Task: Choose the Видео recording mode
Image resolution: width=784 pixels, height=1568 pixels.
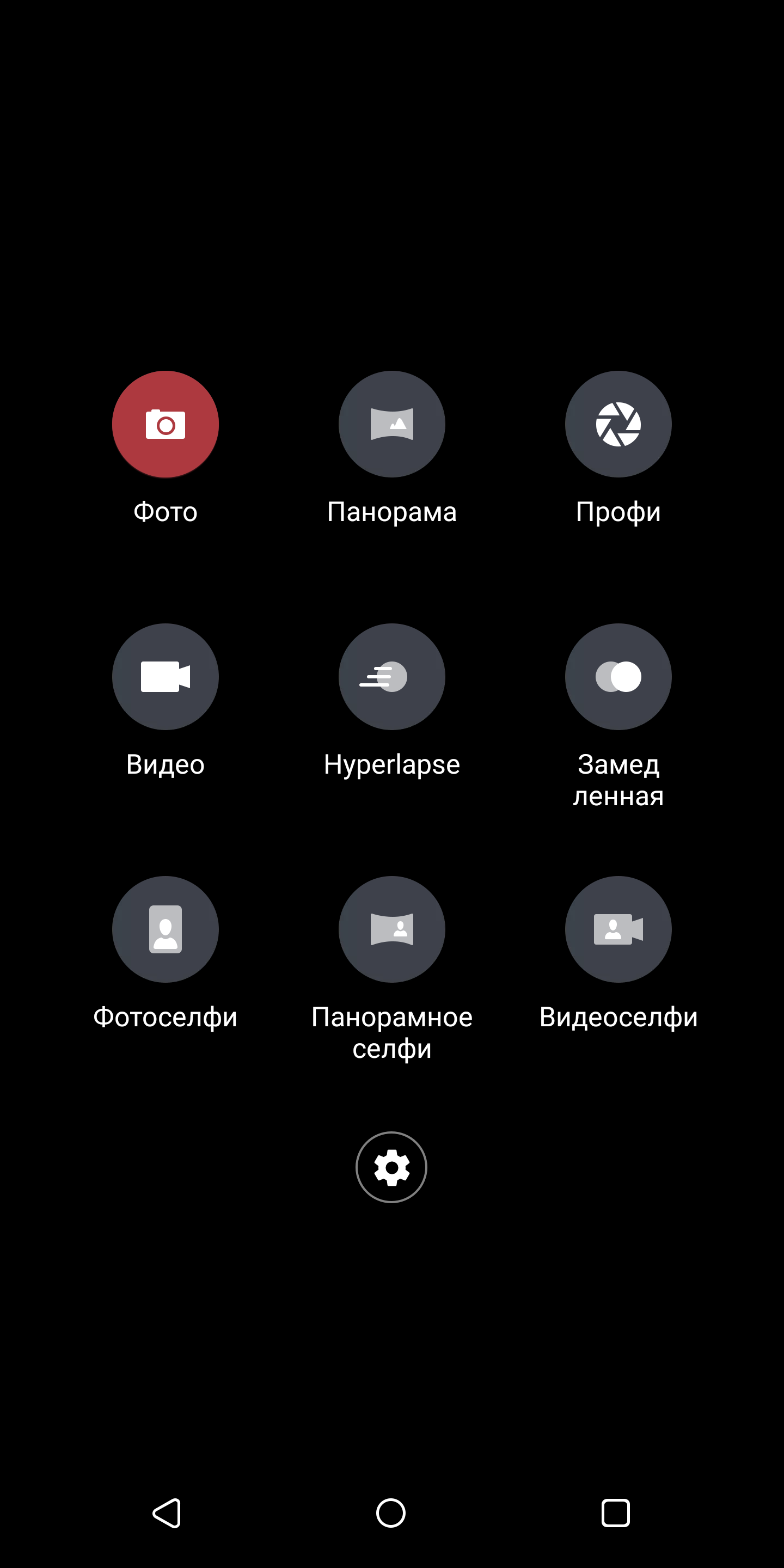Action: pos(165,676)
